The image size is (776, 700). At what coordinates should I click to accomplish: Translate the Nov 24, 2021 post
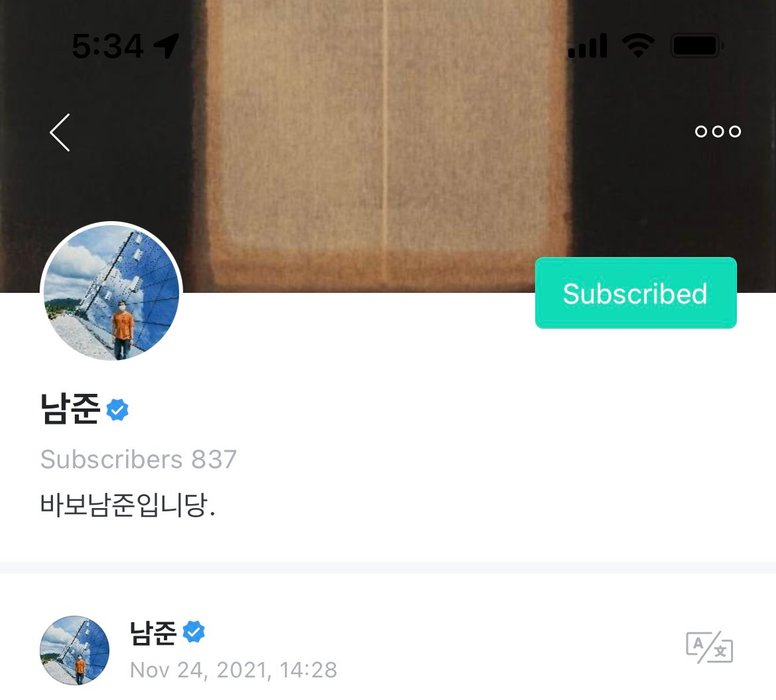tap(709, 647)
